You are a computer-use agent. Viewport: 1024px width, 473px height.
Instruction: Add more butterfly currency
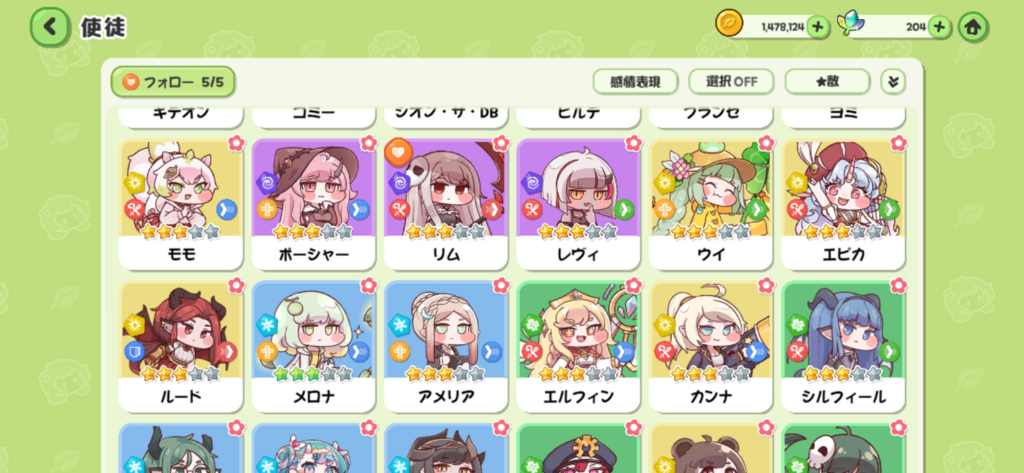coord(939,27)
